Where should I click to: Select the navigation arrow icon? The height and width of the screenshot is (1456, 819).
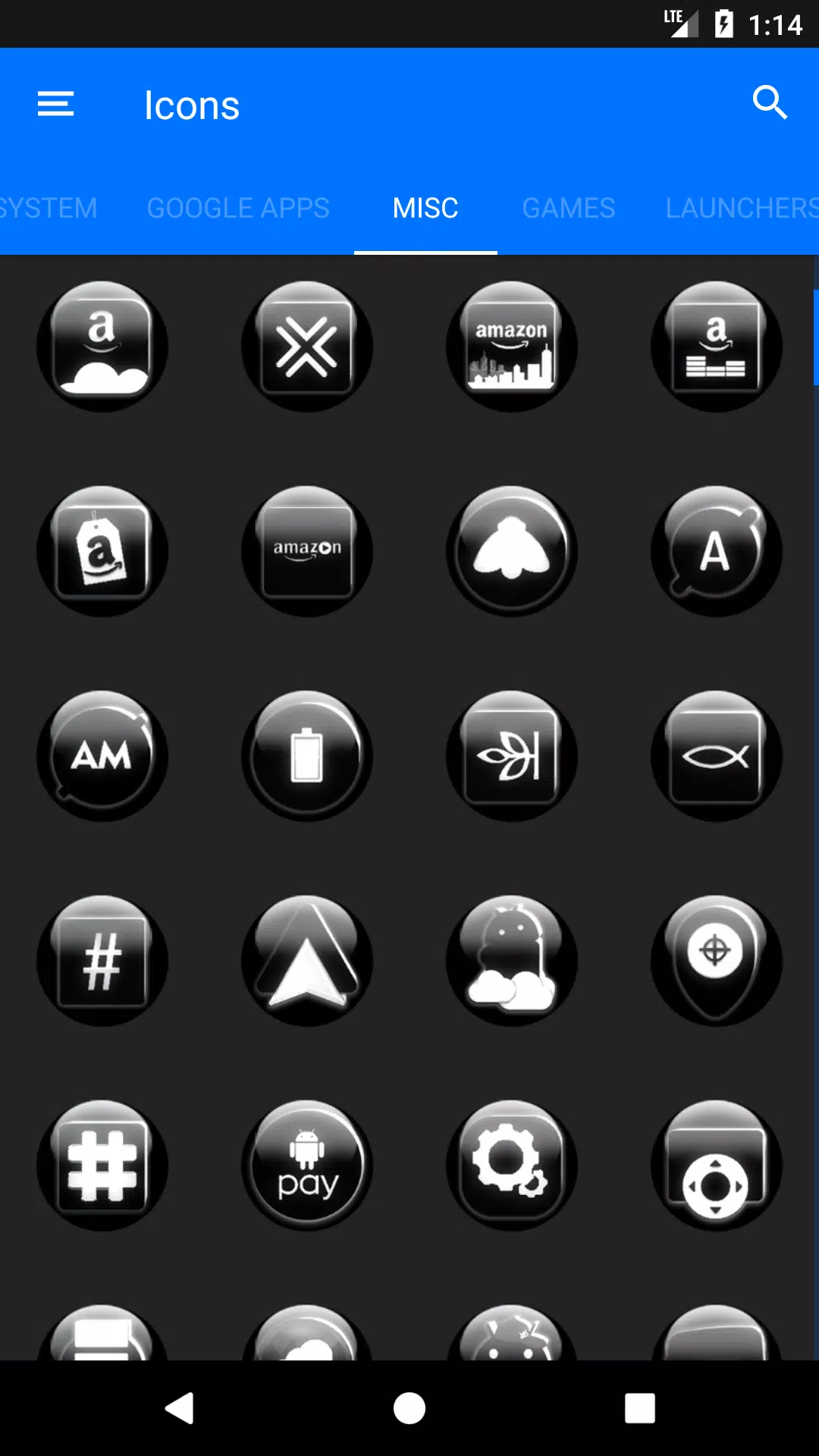tap(307, 961)
